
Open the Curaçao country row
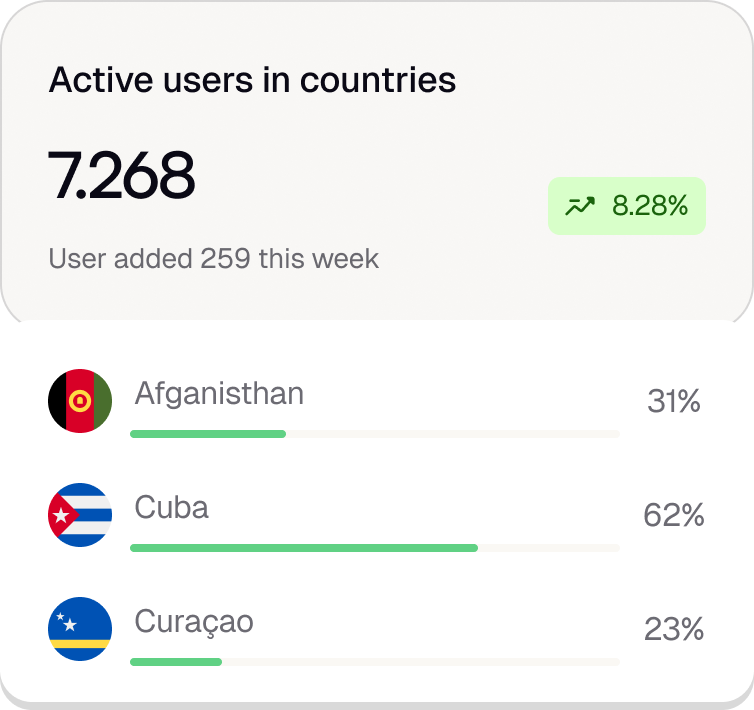point(377,629)
